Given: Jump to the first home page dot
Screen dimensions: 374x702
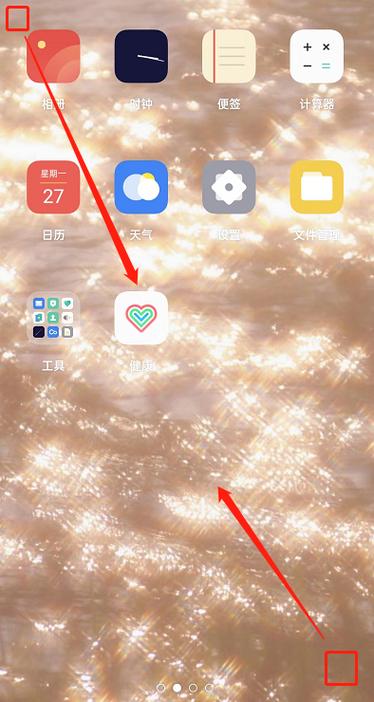Looking at the screenshot, I should coord(161,687).
